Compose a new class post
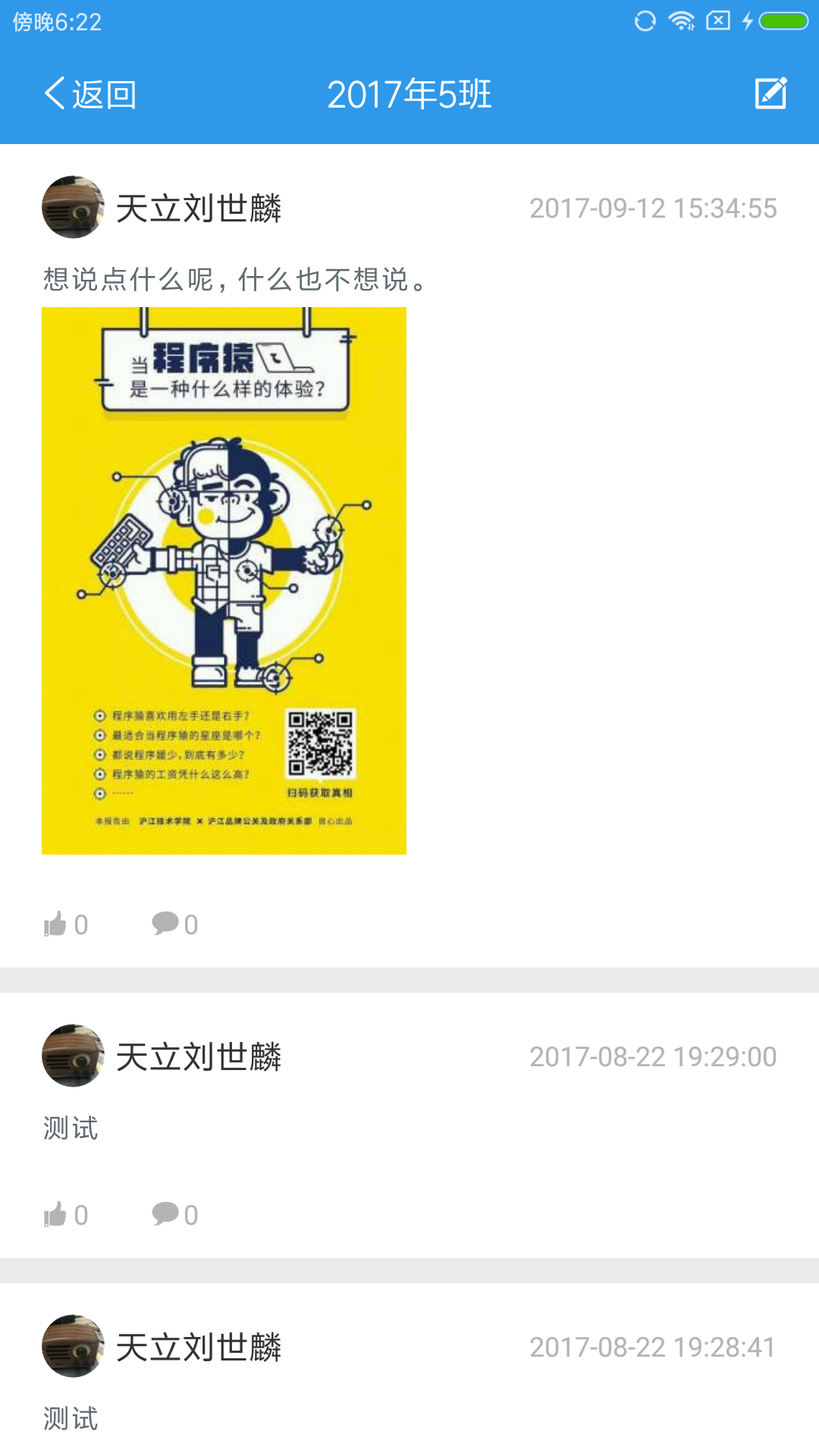This screenshot has height=1456, width=819. (770, 93)
